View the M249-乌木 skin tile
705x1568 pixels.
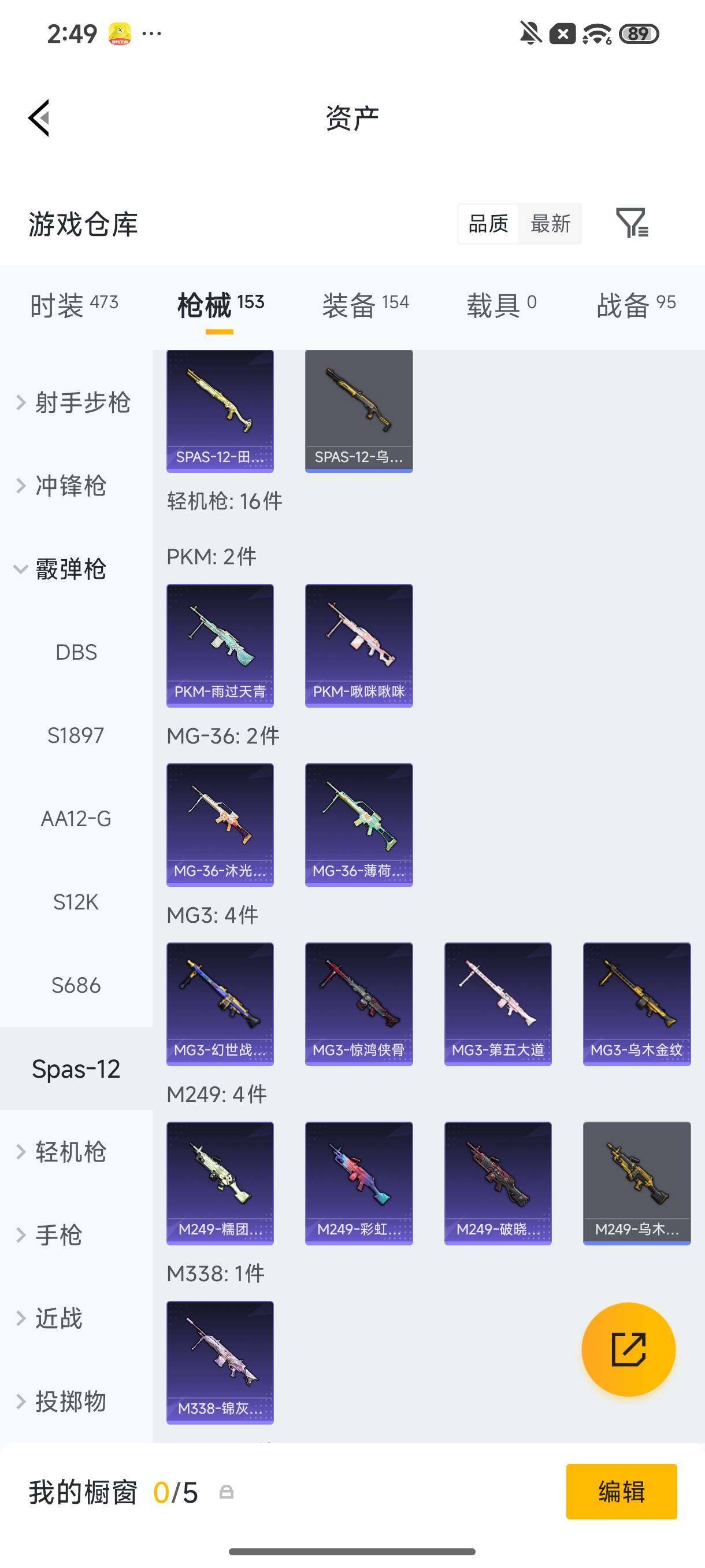(x=637, y=1183)
